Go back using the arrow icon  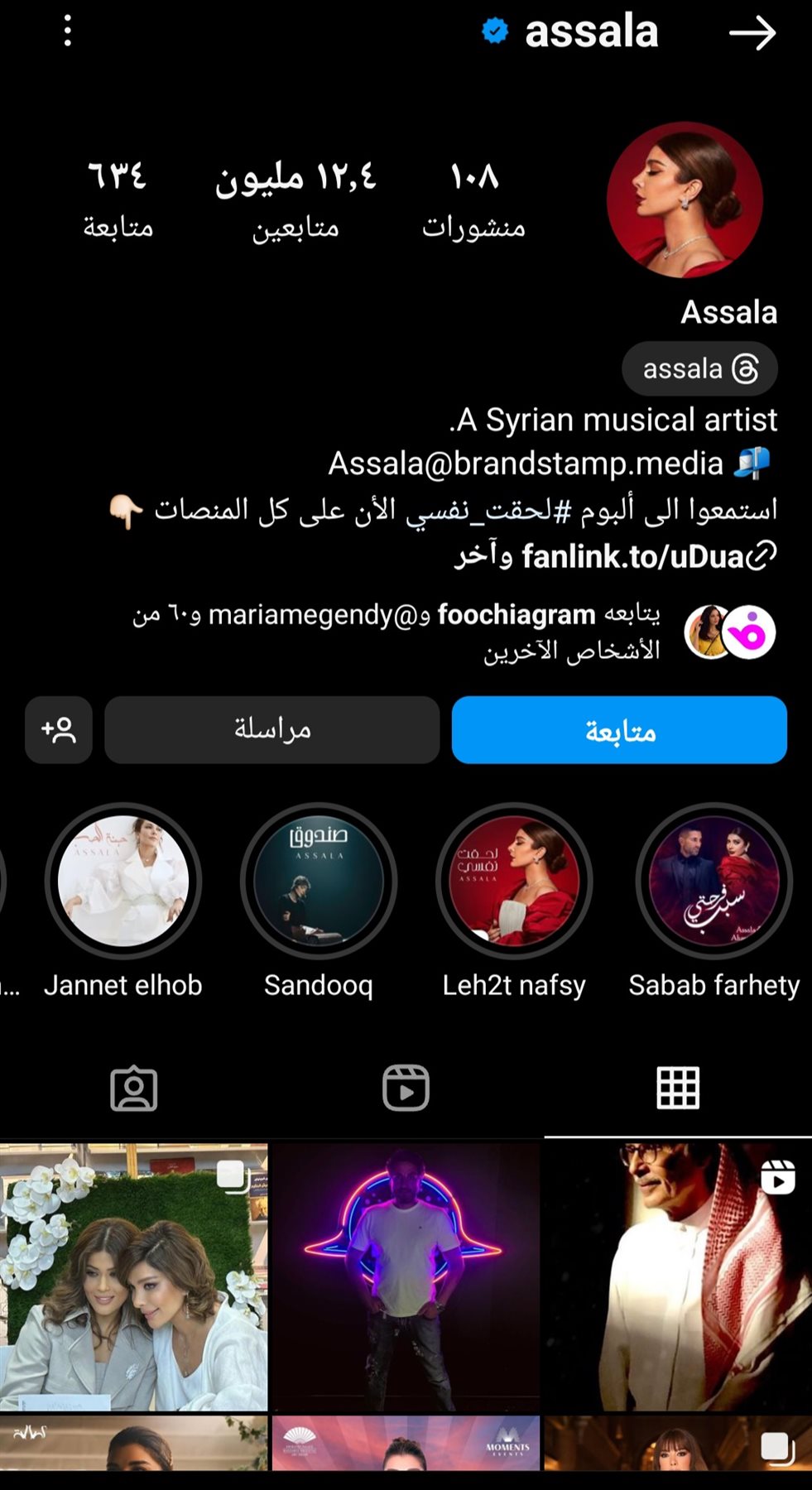click(752, 33)
